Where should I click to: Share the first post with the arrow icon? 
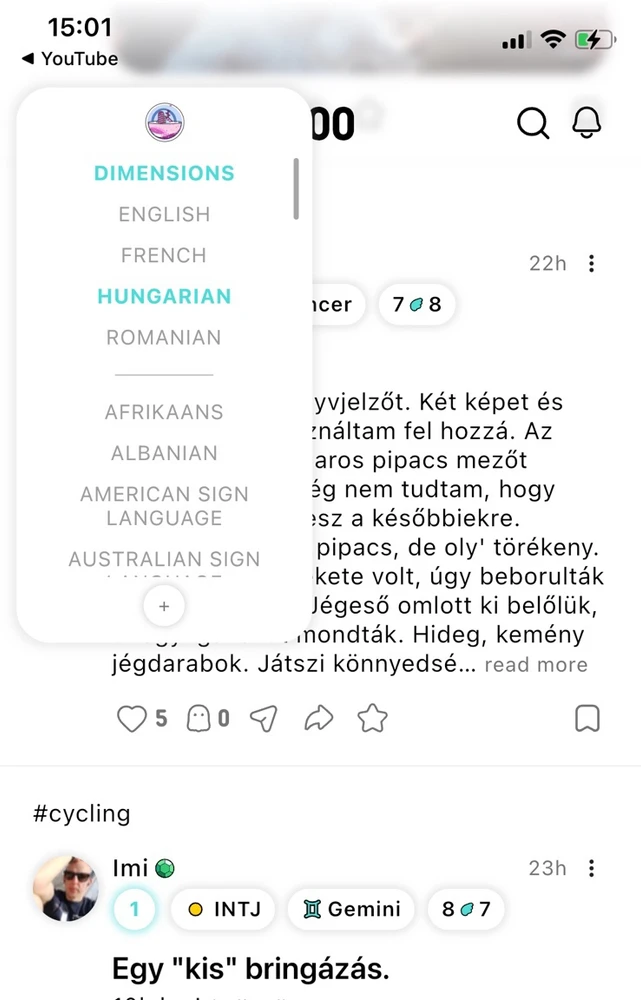pyautogui.click(x=318, y=718)
